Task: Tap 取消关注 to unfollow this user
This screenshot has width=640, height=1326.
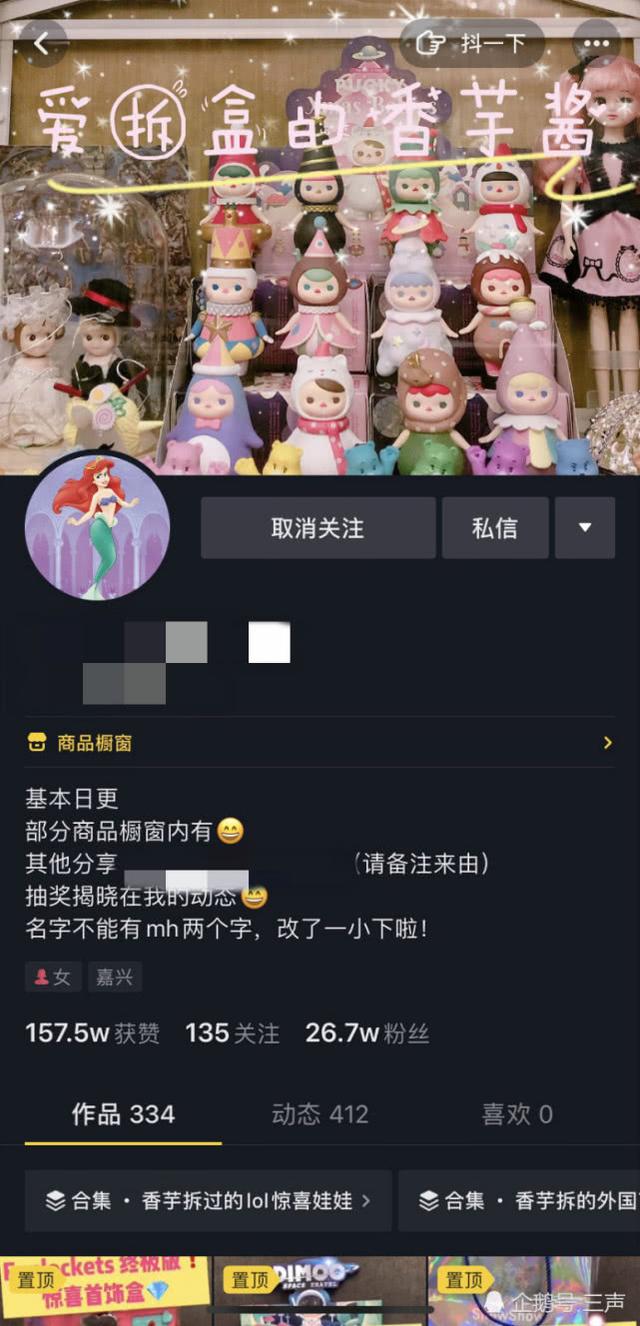Action: click(x=317, y=528)
